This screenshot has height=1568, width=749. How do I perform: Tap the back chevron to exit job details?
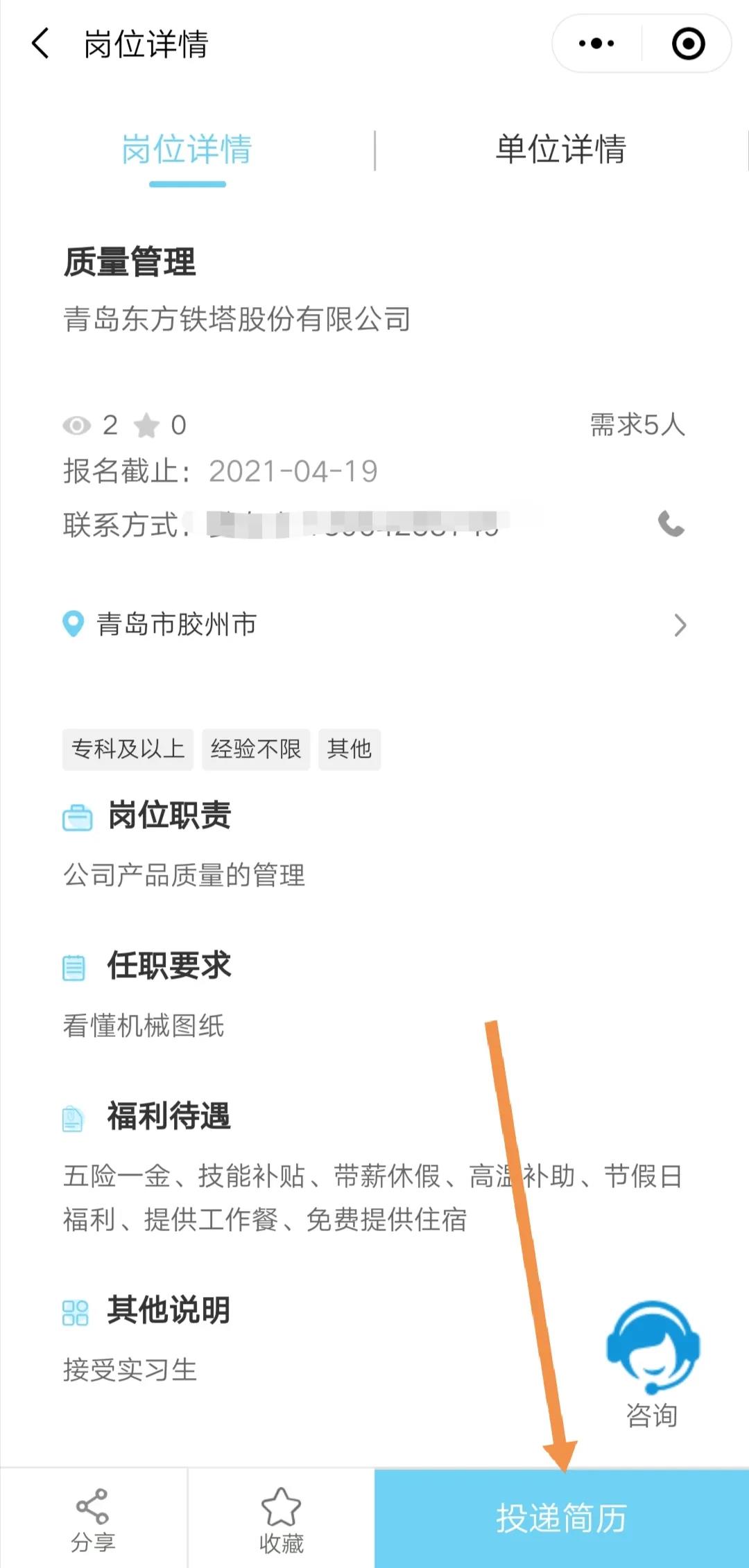[40, 43]
